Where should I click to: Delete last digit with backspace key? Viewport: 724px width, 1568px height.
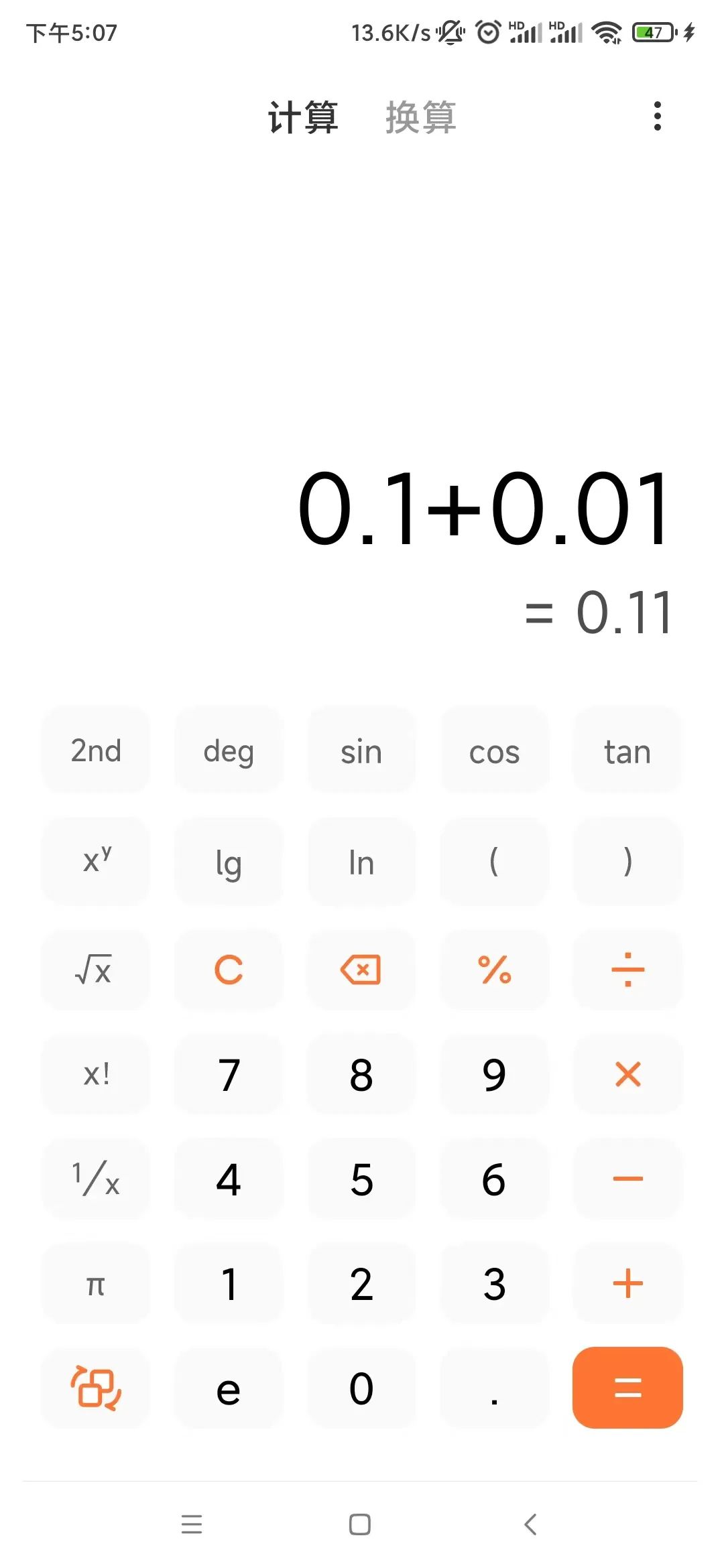(x=361, y=970)
